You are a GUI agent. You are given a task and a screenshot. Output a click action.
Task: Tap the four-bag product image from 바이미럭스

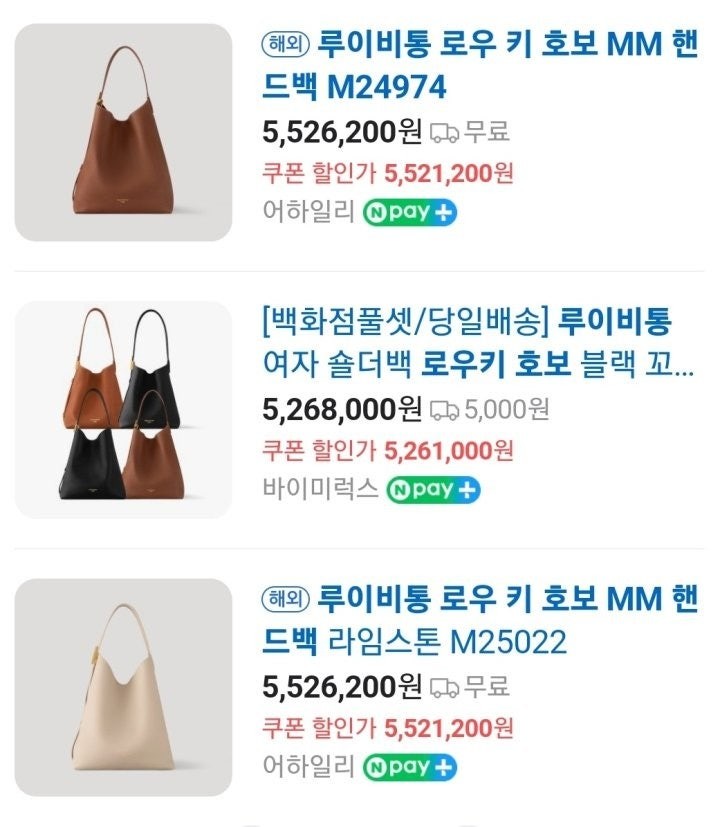click(x=124, y=409)
